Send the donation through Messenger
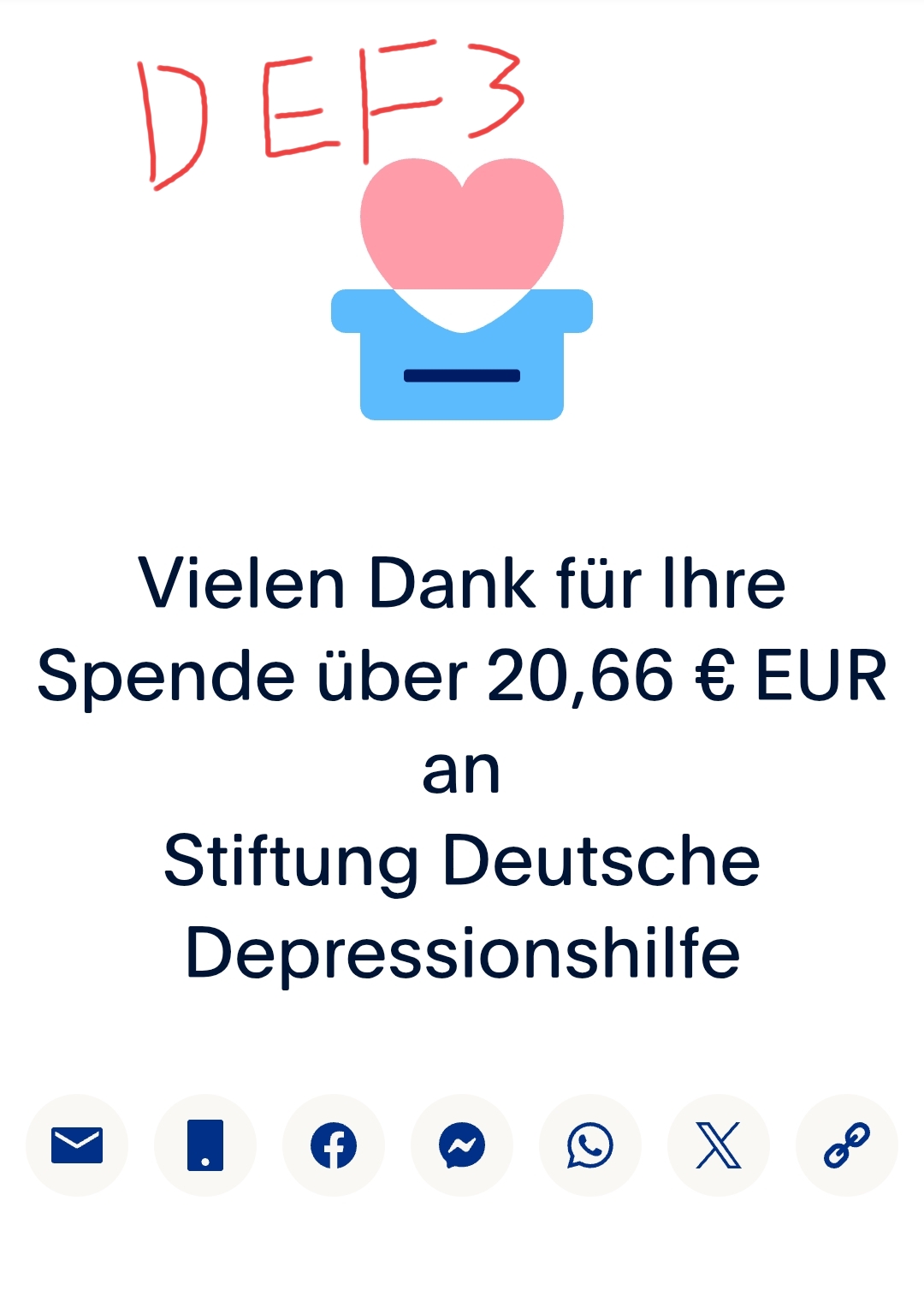 point(462,1145)
